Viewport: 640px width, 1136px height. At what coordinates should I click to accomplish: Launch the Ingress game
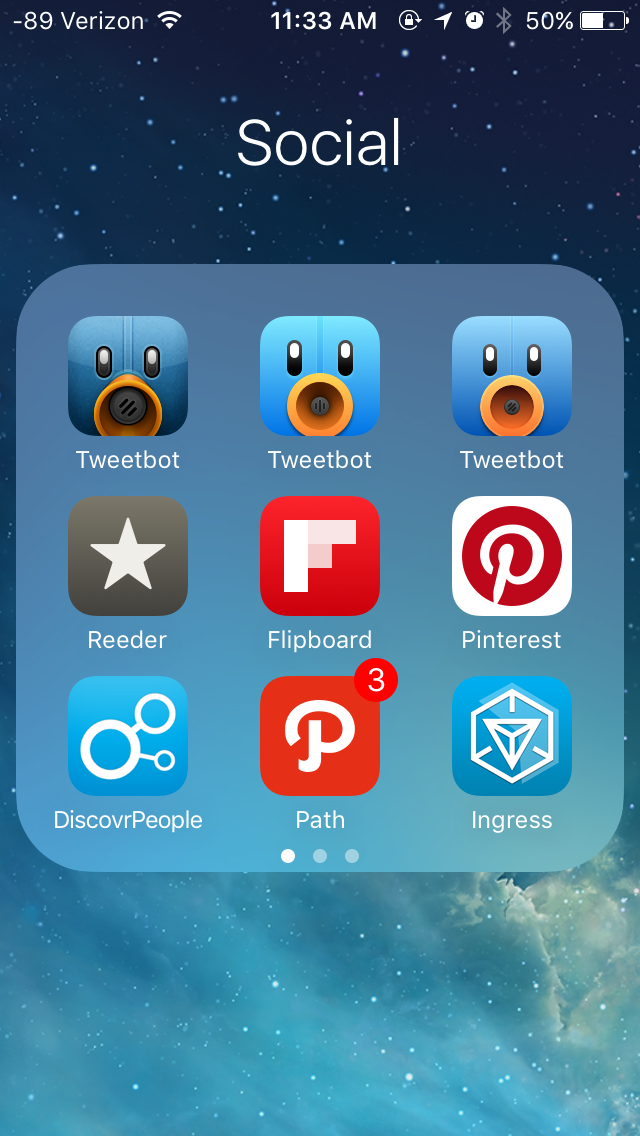512,736
